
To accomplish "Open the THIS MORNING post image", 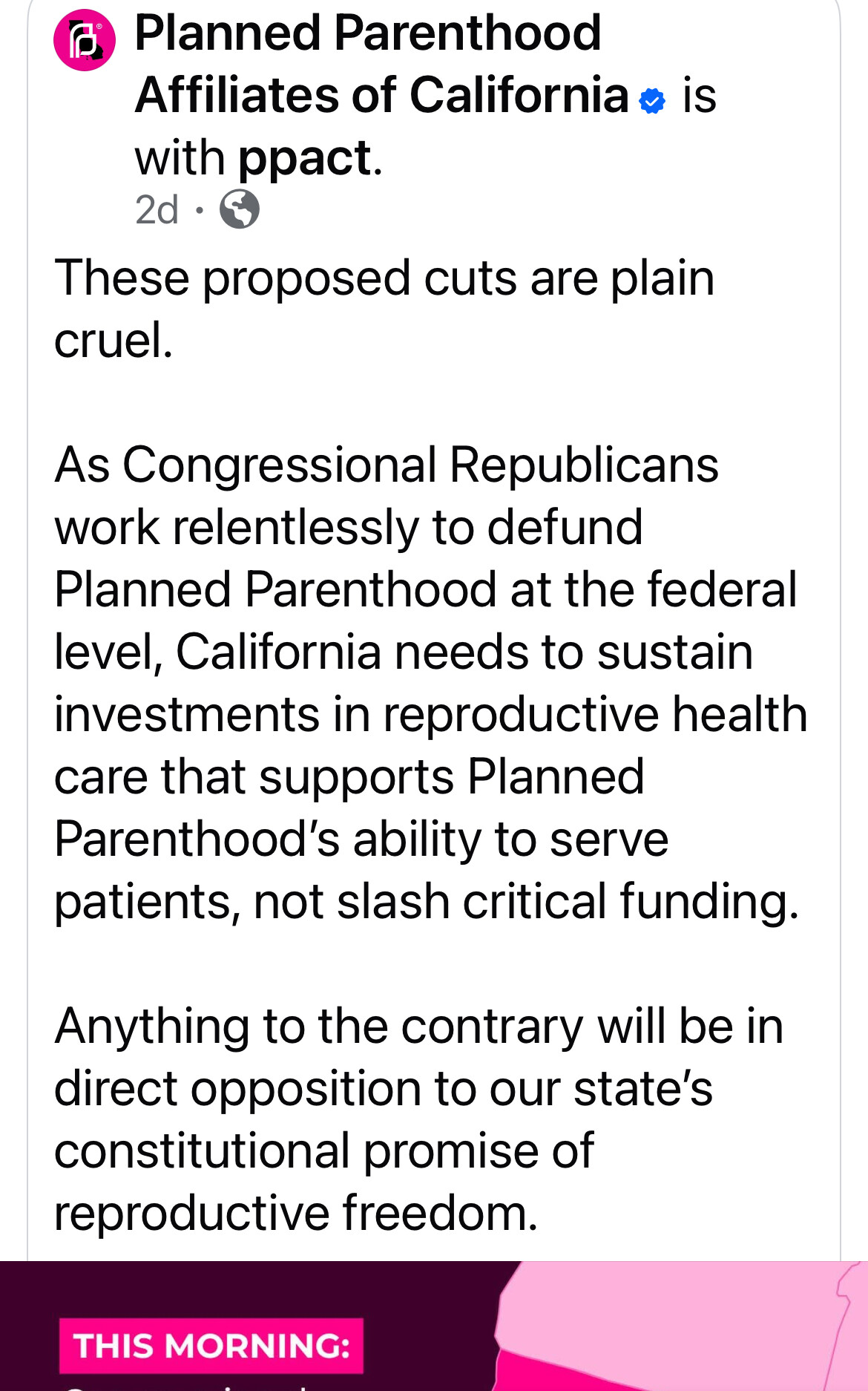I will point(434,1326).
